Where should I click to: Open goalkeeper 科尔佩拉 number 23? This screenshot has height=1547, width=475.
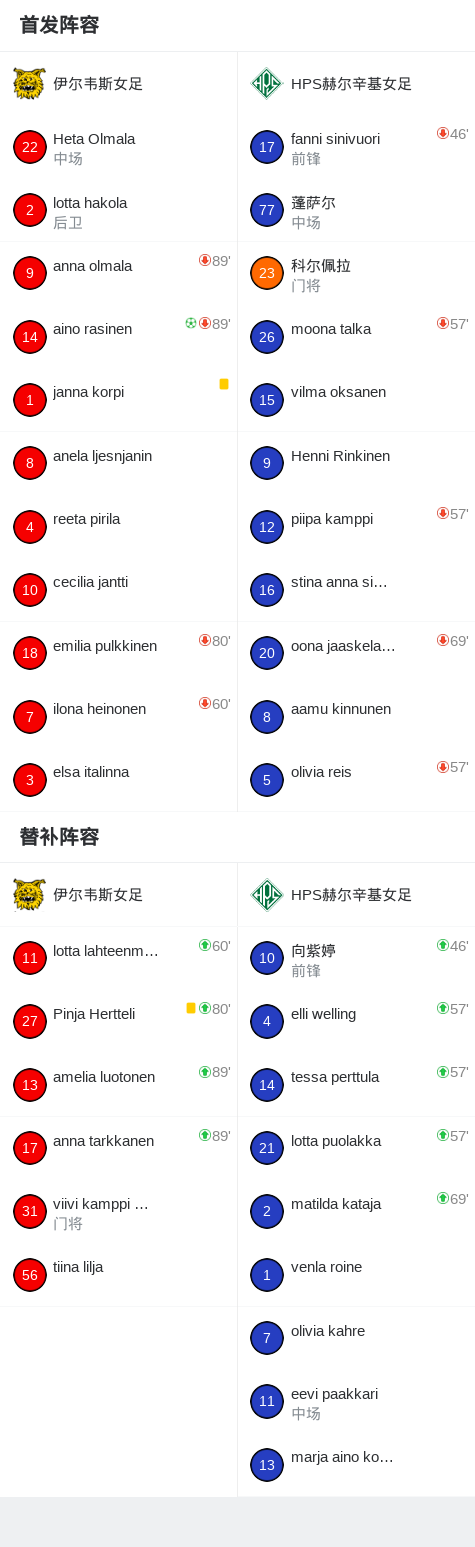click(x=356, y=273)
